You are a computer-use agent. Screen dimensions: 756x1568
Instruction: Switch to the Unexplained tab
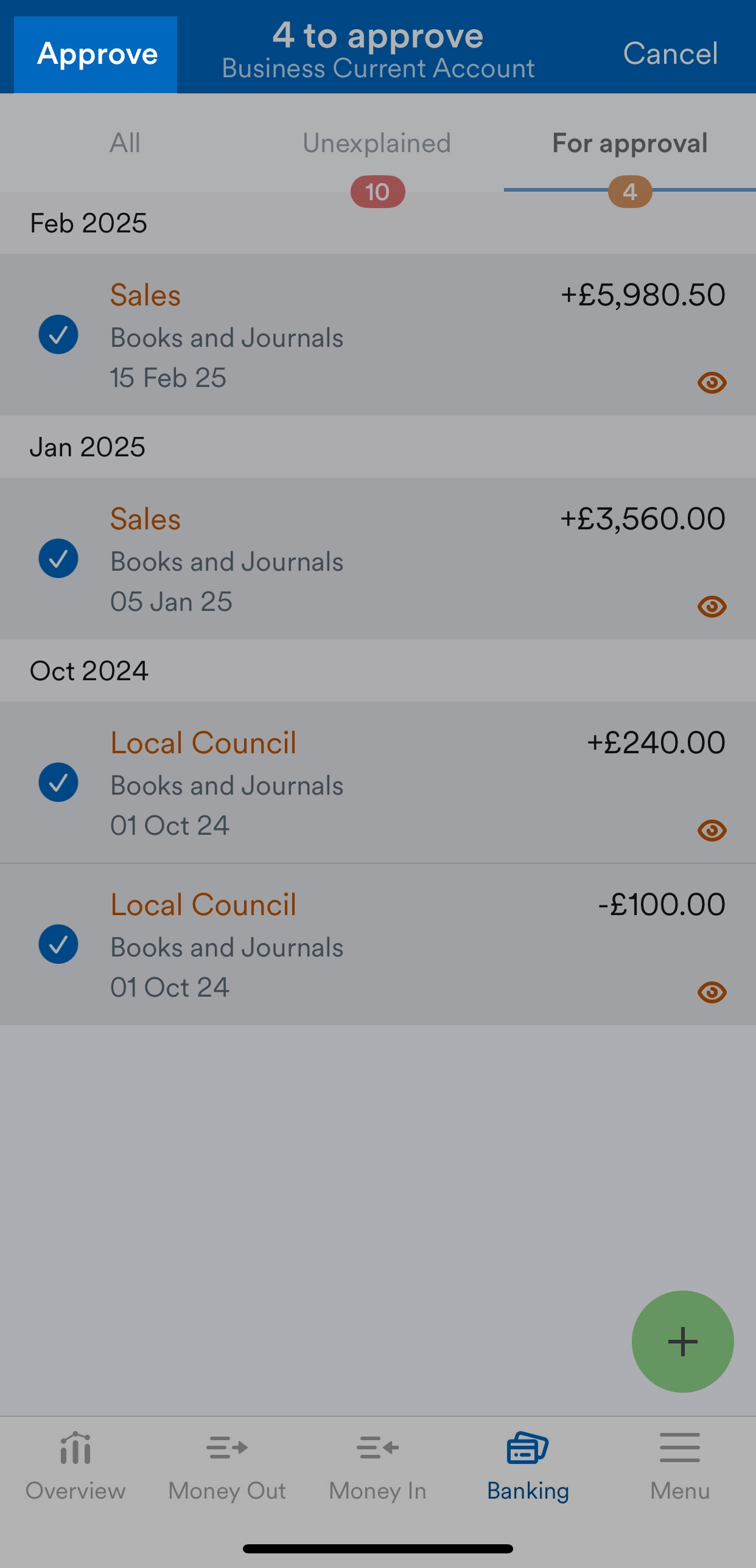377,143
